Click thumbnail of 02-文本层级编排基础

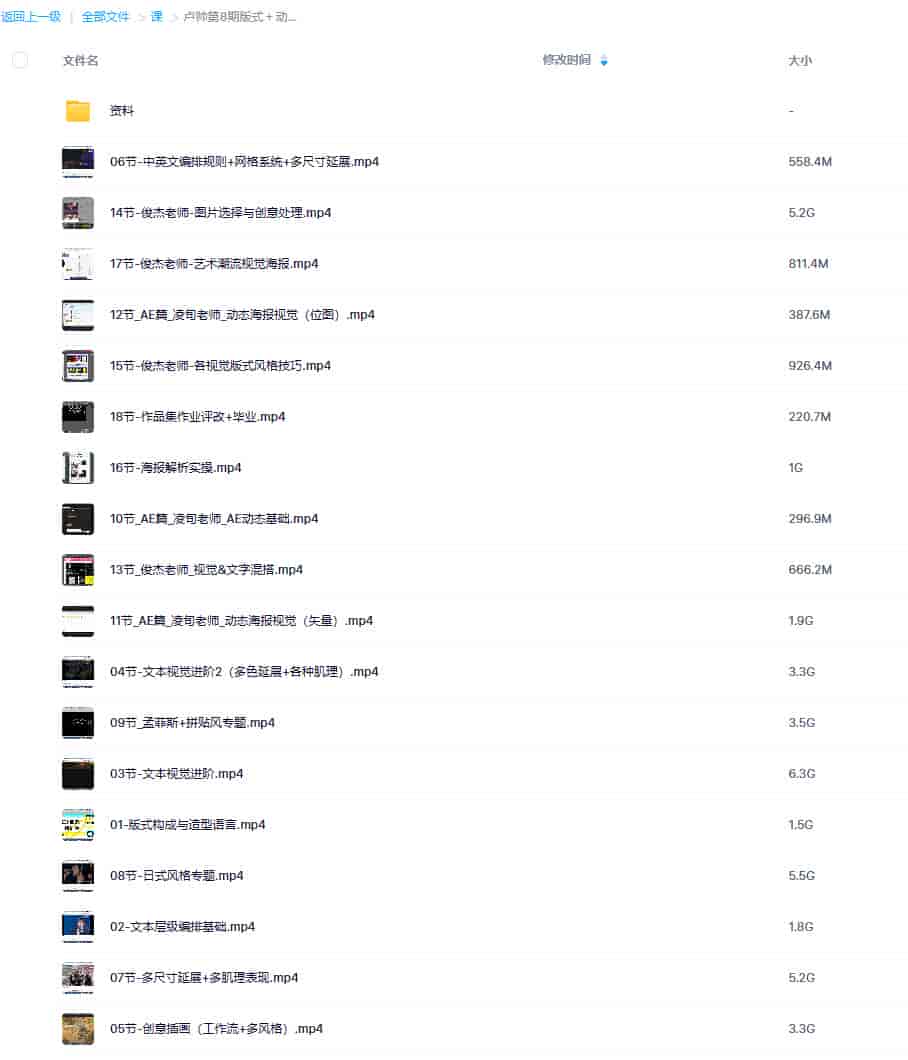[x=77, y=926]
